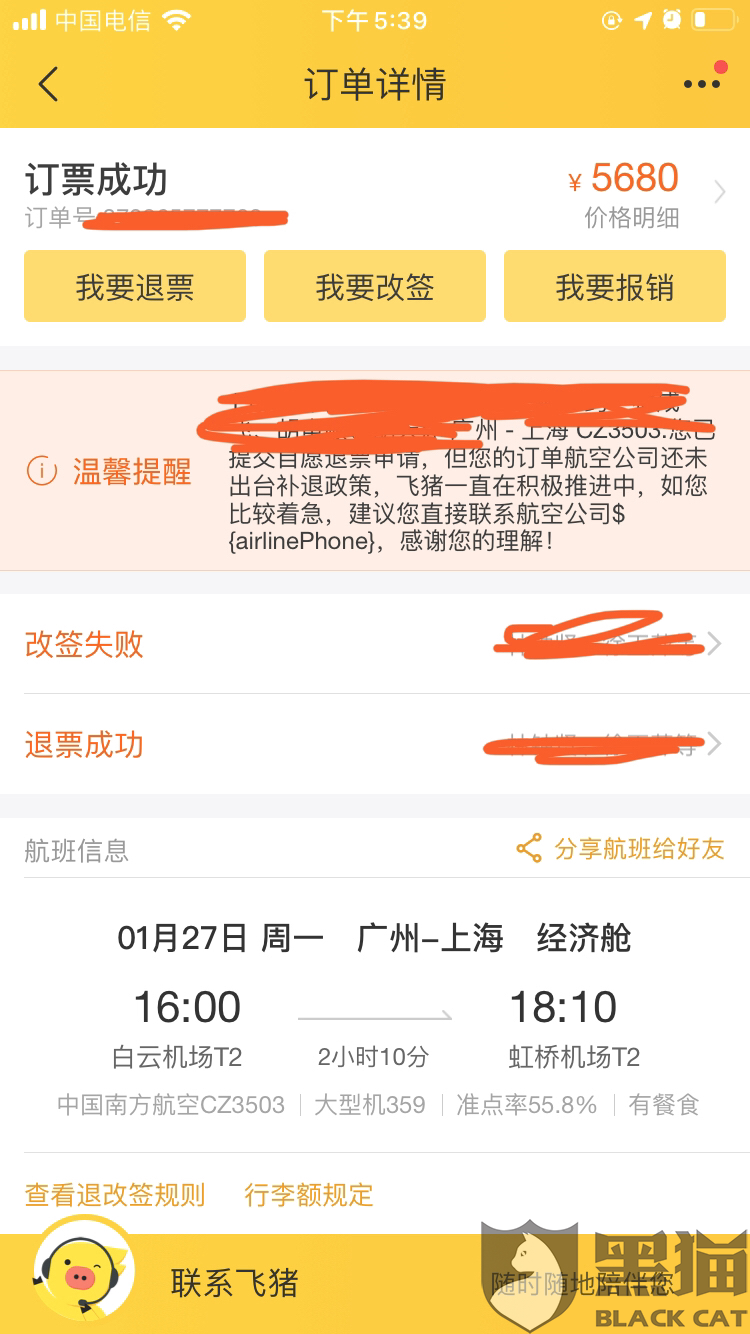
Task: Tap the 我要报销 reimbursement button
Action: 614,287
